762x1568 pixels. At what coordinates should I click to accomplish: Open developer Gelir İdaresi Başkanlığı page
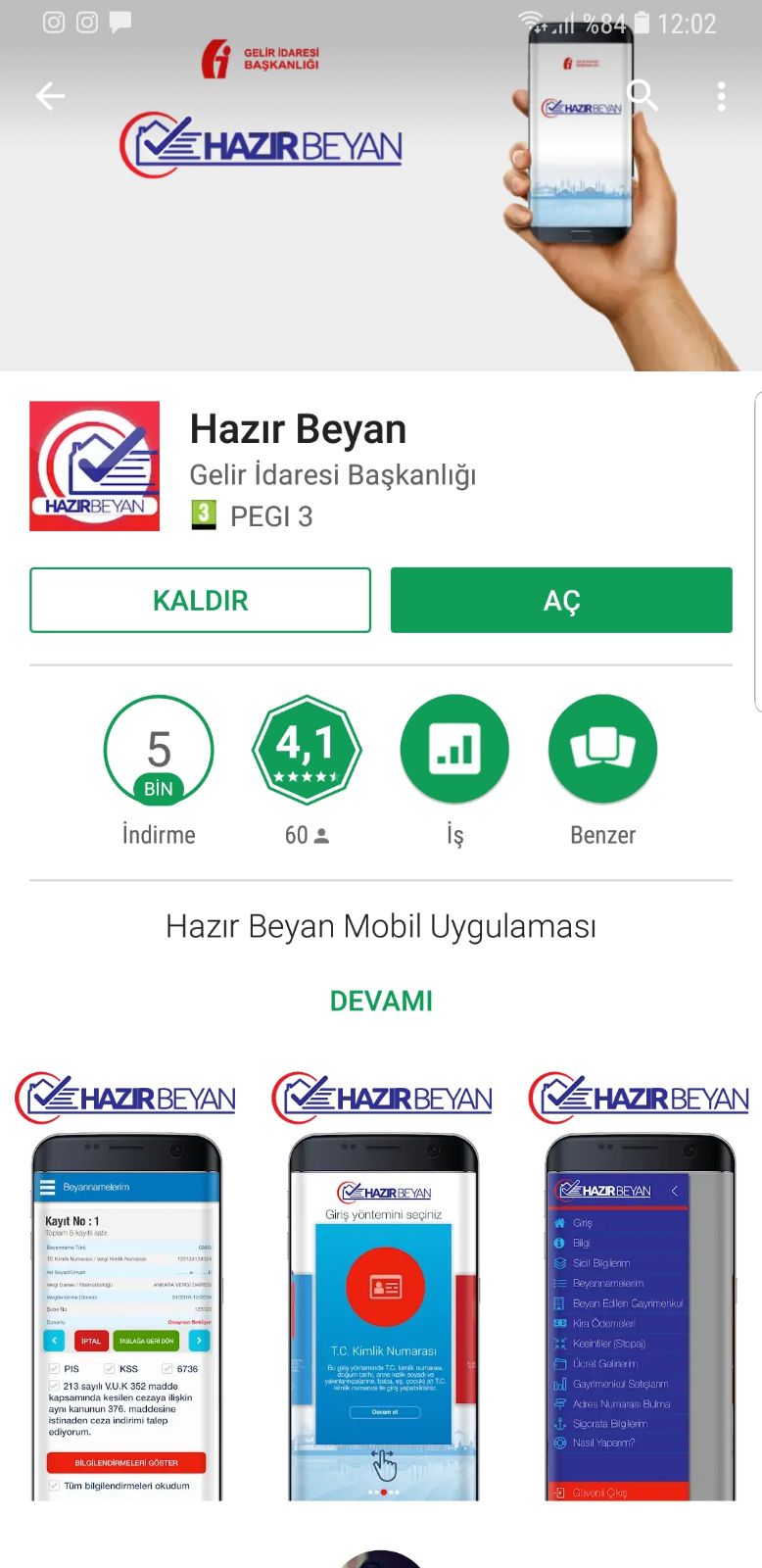coord(332,474)
